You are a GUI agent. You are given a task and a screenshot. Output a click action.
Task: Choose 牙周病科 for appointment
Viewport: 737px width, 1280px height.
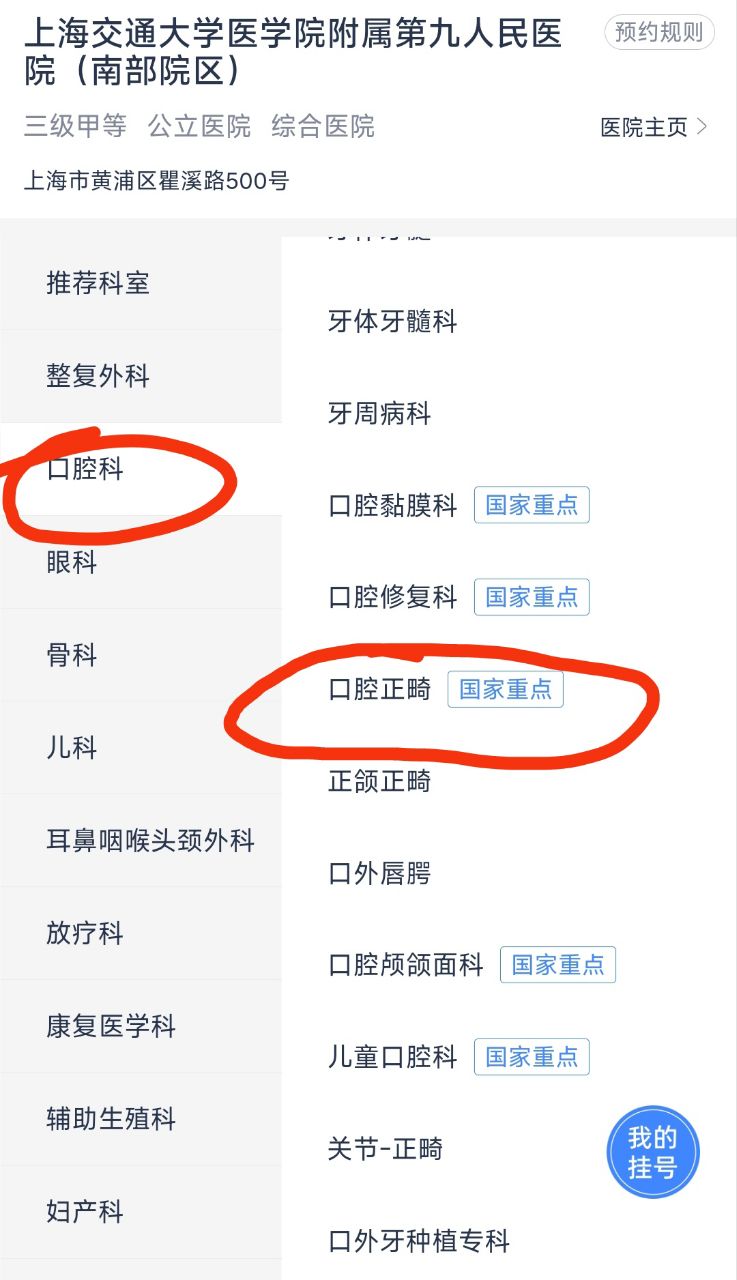click(x=379, y=413)
